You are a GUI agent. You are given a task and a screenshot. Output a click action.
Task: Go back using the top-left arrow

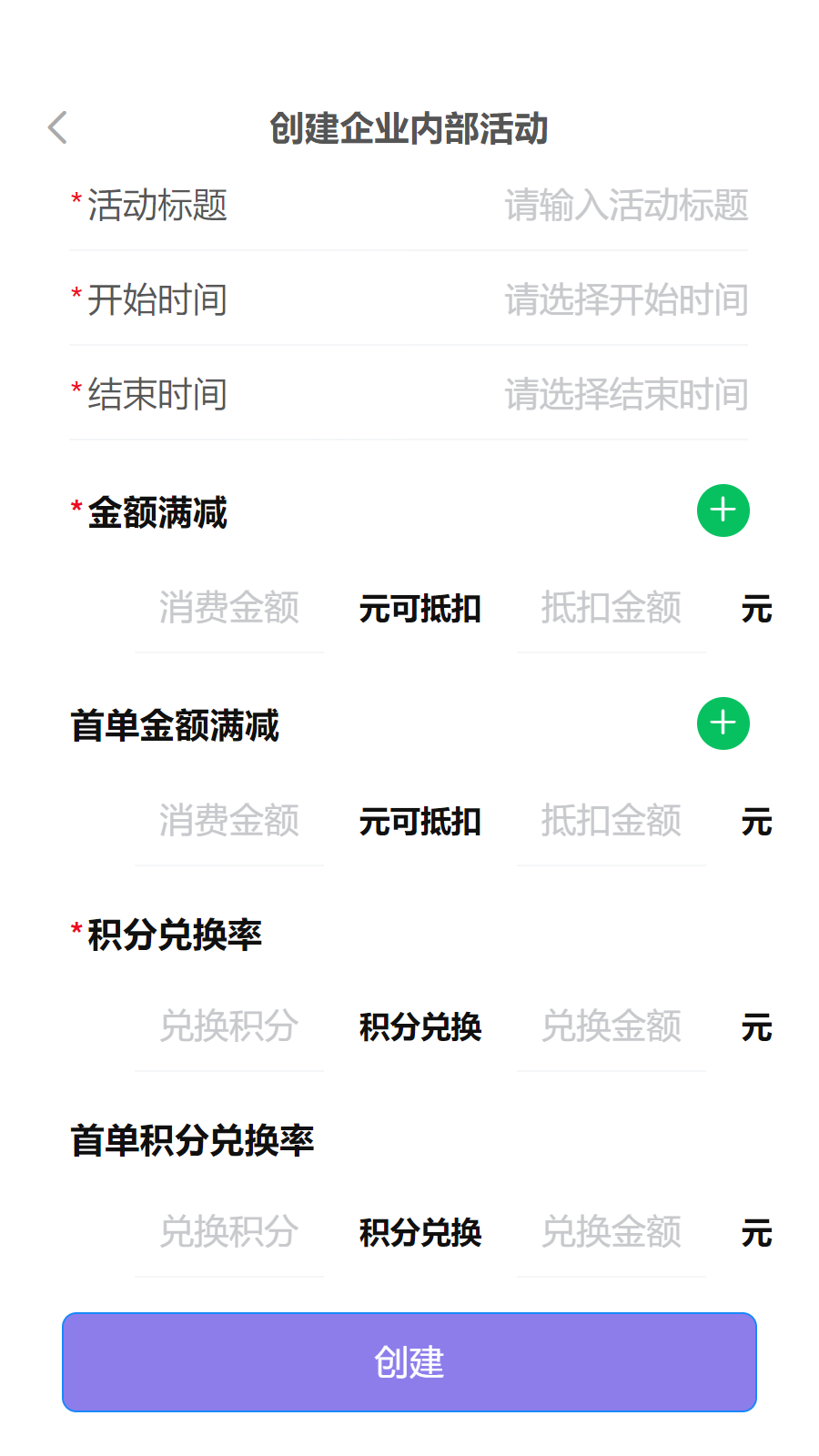coord(58,128)
